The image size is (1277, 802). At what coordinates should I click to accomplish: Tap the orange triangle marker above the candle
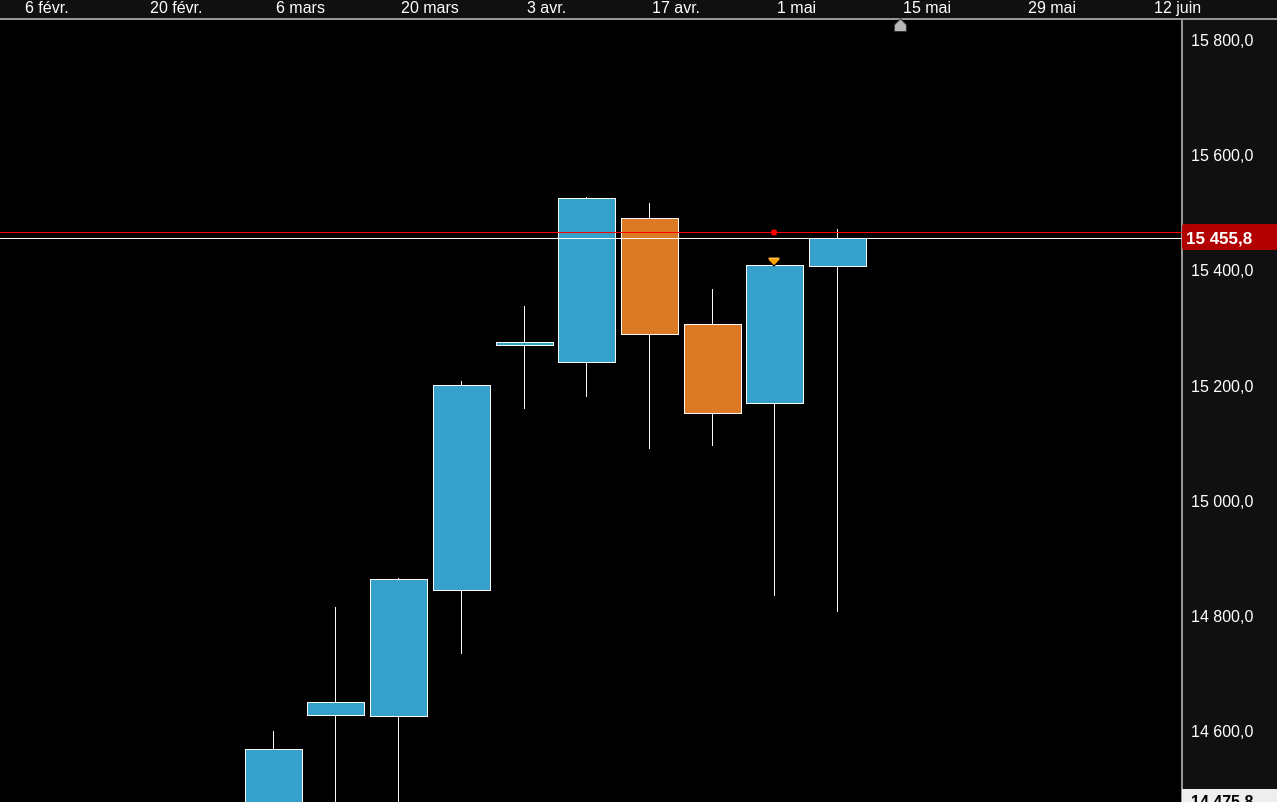pos(774,261)
